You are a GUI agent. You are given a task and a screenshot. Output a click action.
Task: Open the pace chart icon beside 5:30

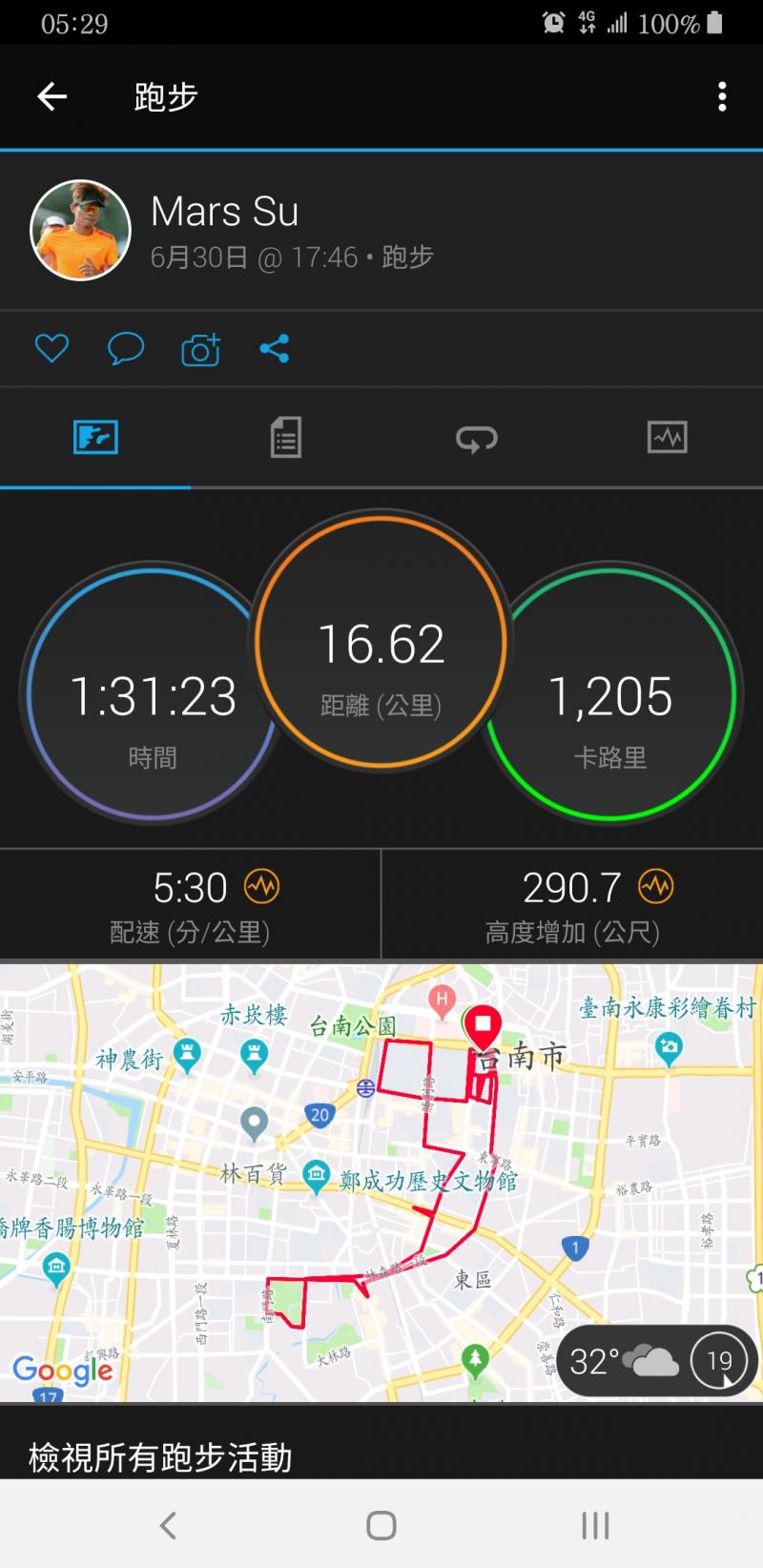tap(262, 887)
